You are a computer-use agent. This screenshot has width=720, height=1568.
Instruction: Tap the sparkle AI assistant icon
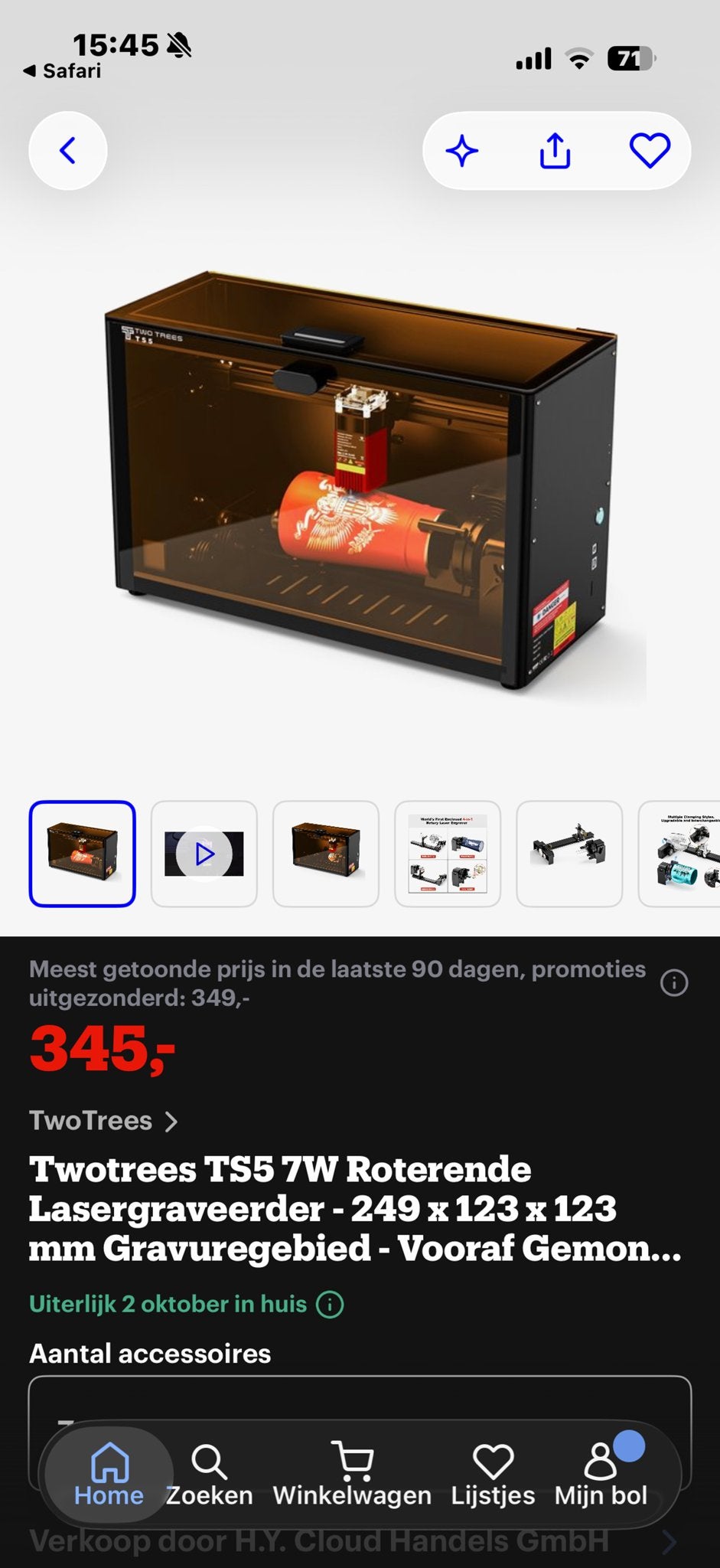(462, 150)
